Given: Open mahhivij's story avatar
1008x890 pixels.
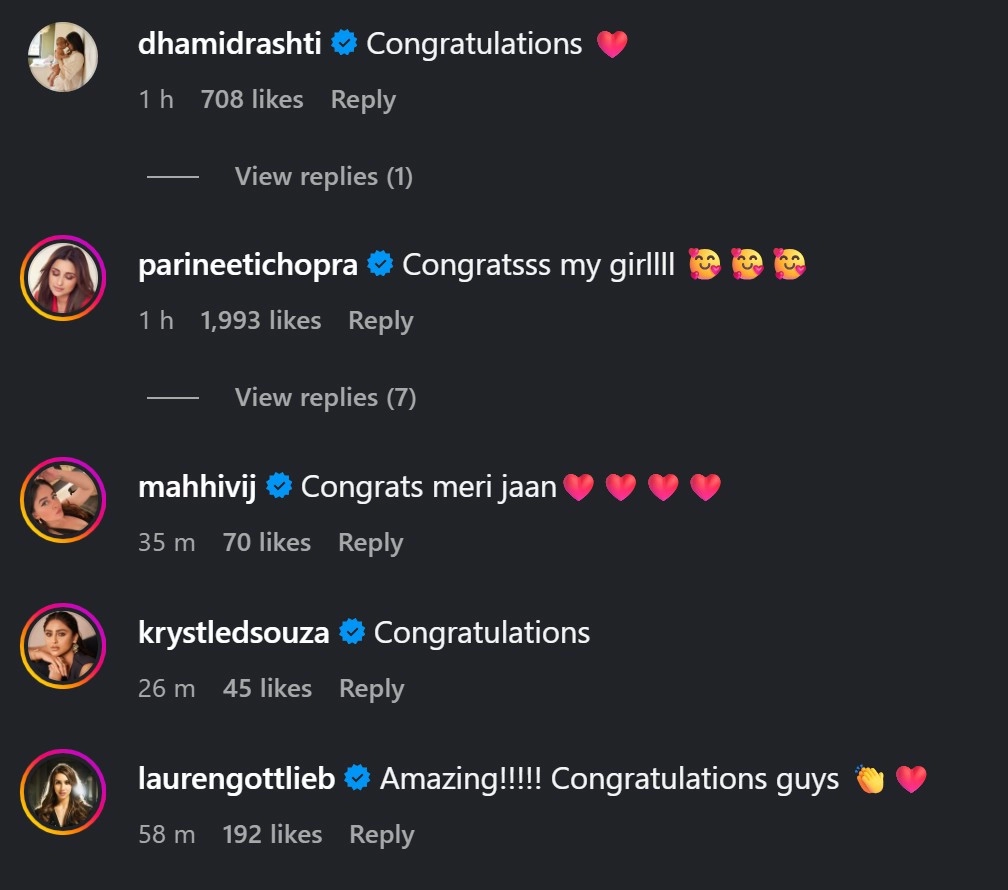Looking at the screenshot, I should coord(62,499).
